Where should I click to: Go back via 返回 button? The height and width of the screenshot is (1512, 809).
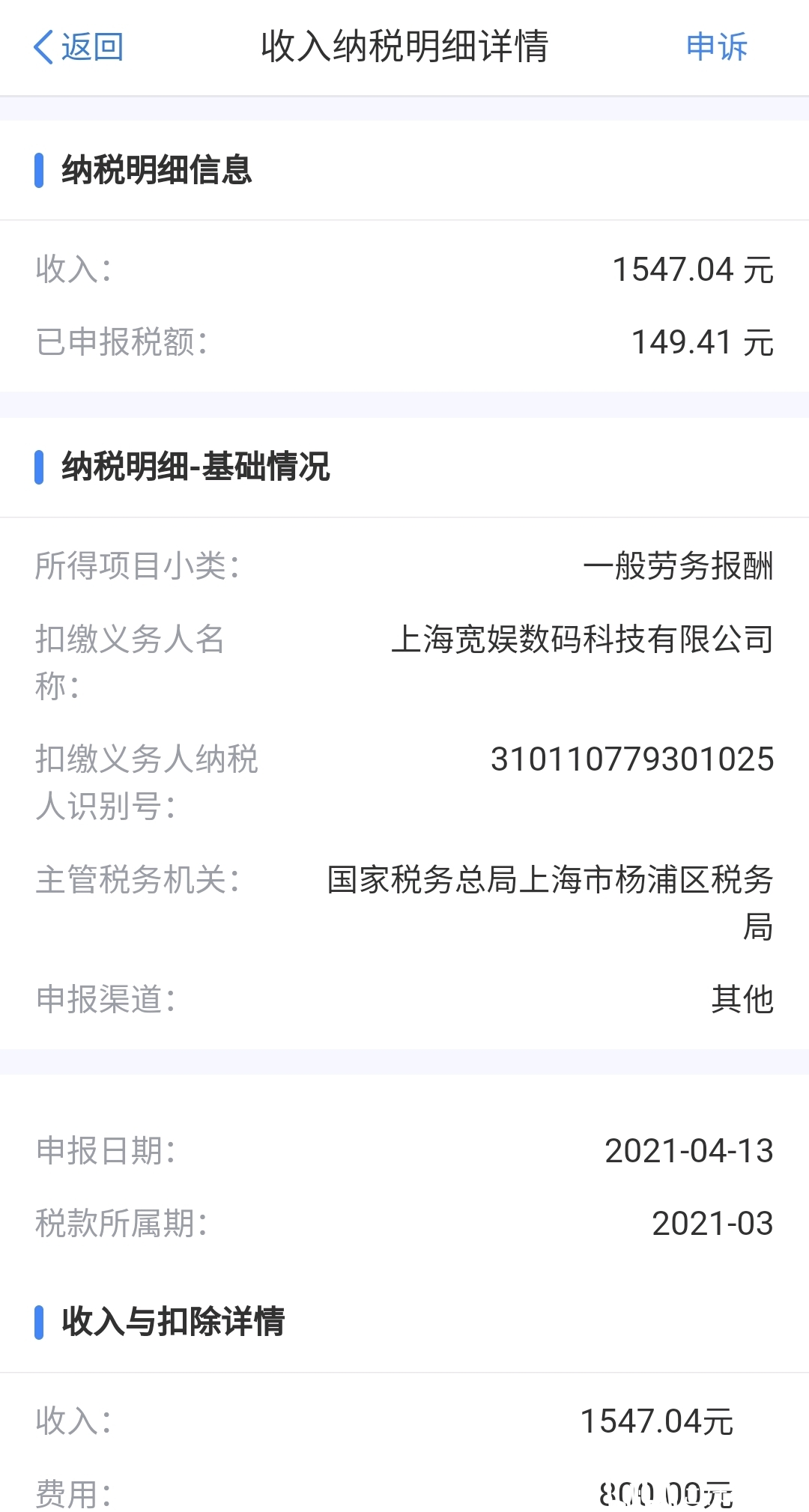click(x=79, y=47)
